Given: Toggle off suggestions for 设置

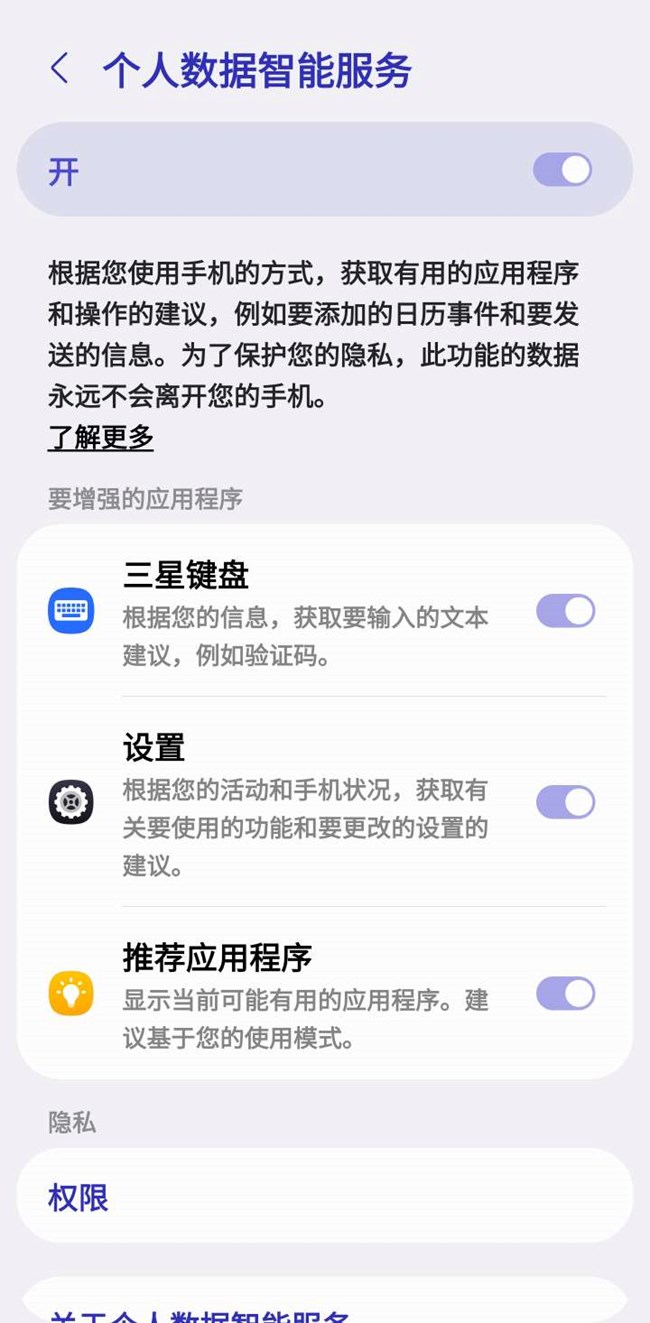Looking at the screenshot, I should (x=565, y=802).
